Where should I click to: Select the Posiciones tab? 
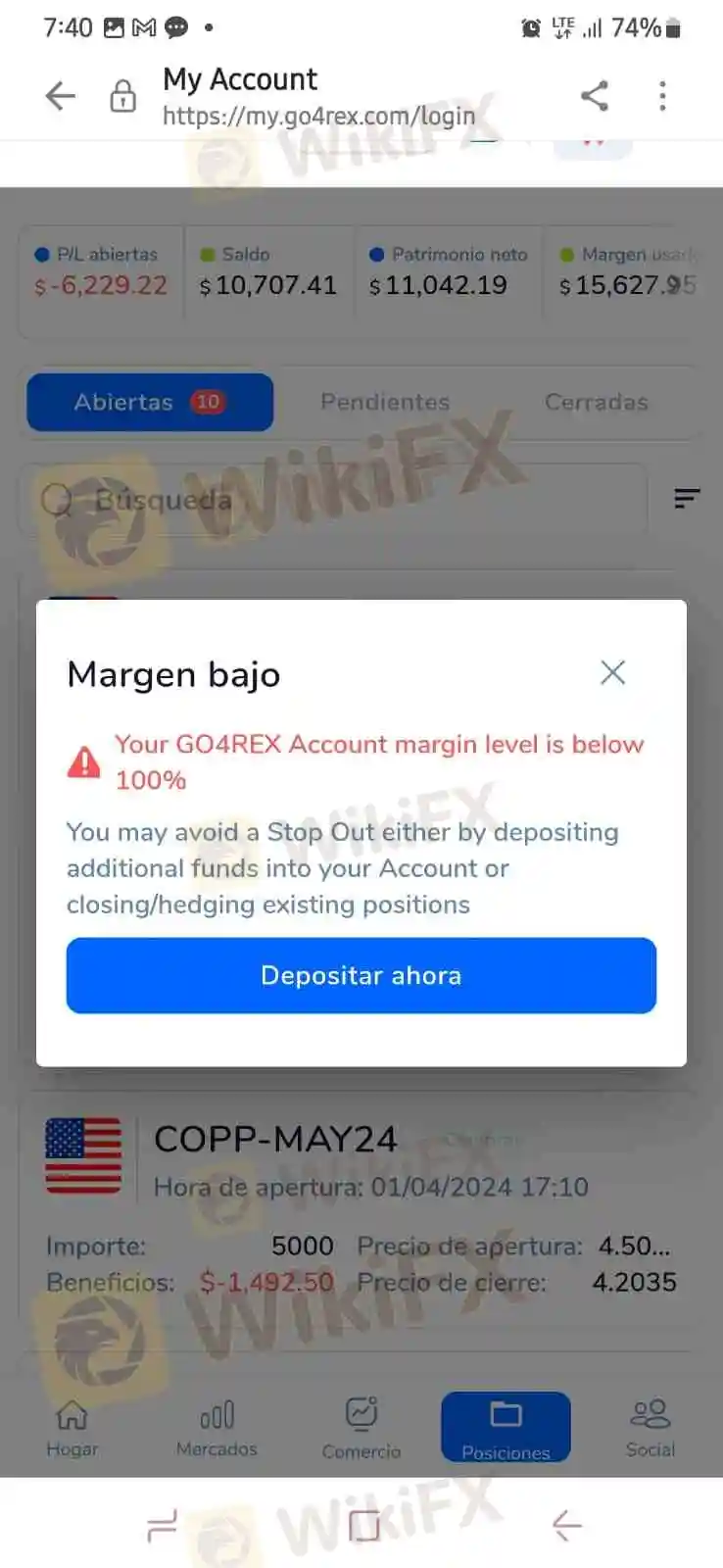coord(506,1428)
